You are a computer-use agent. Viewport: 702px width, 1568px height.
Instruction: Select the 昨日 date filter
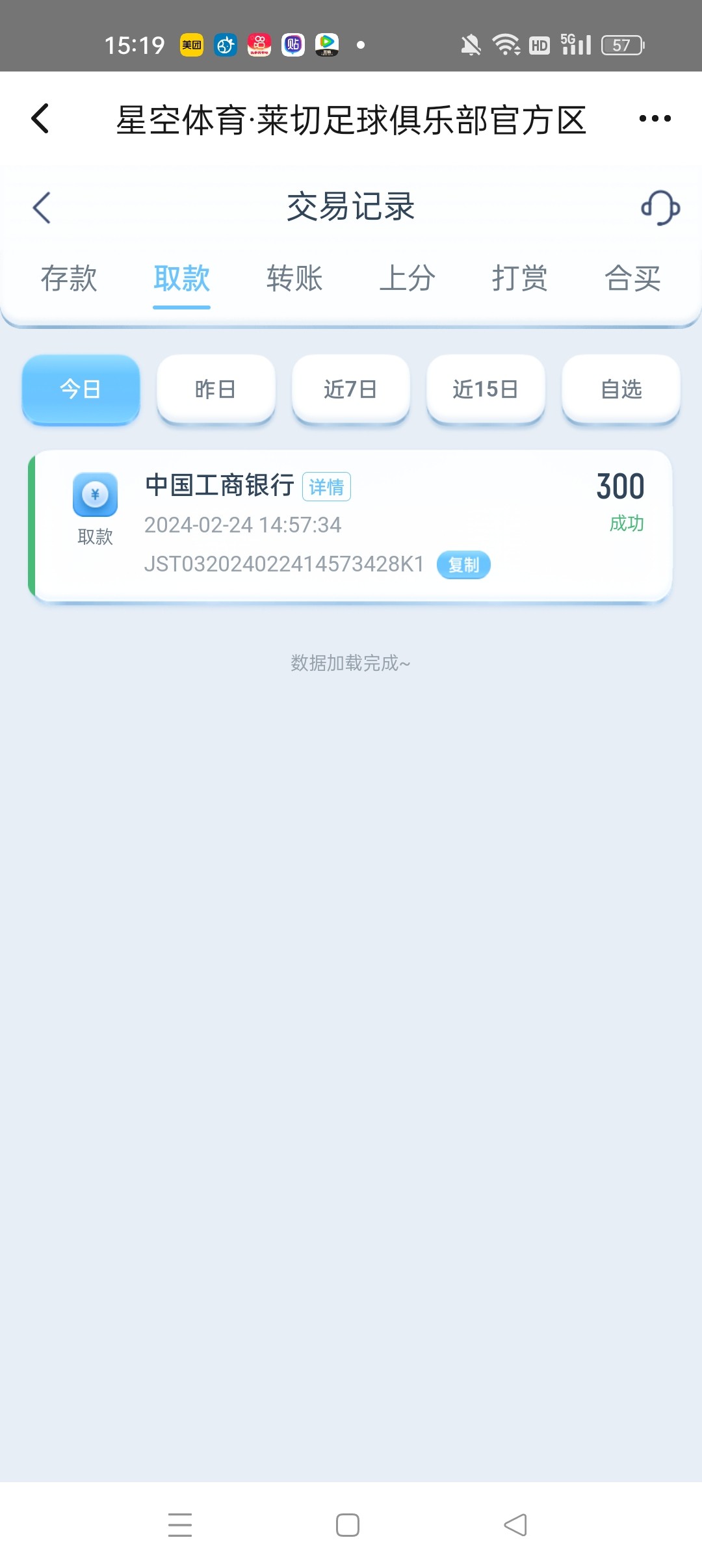[215, 389]
